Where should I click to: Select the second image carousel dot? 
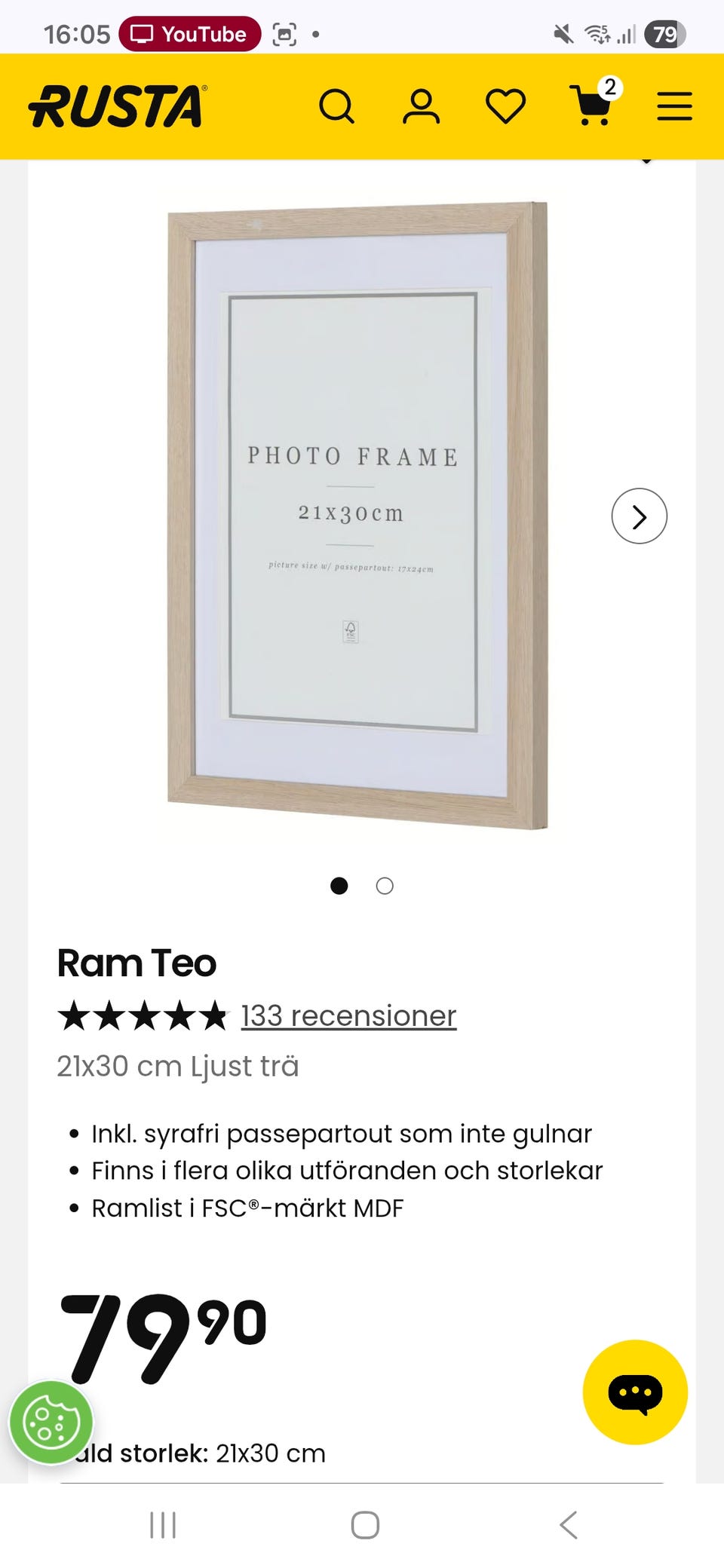point(384,887)
